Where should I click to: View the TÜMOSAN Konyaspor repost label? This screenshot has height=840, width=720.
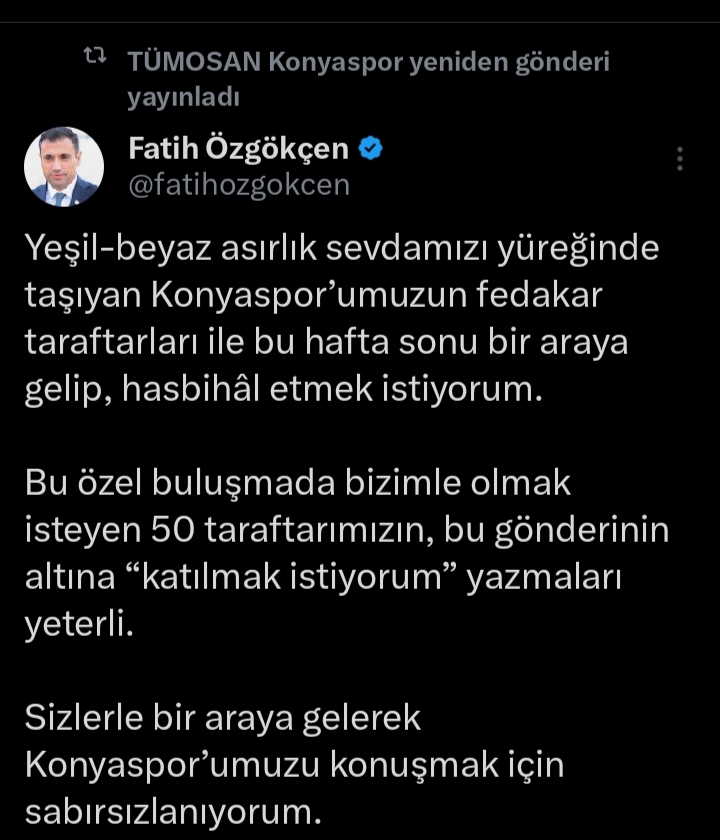[x=368, y=78]
